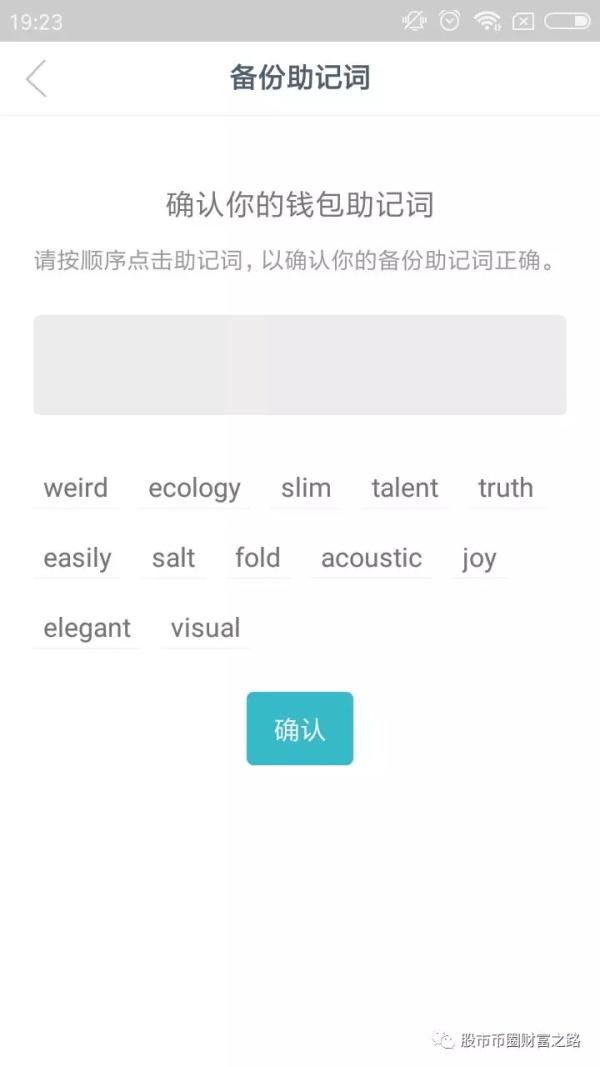Tap the word truth
Viewport: 600px width, 1067px height.
[505, 489]
